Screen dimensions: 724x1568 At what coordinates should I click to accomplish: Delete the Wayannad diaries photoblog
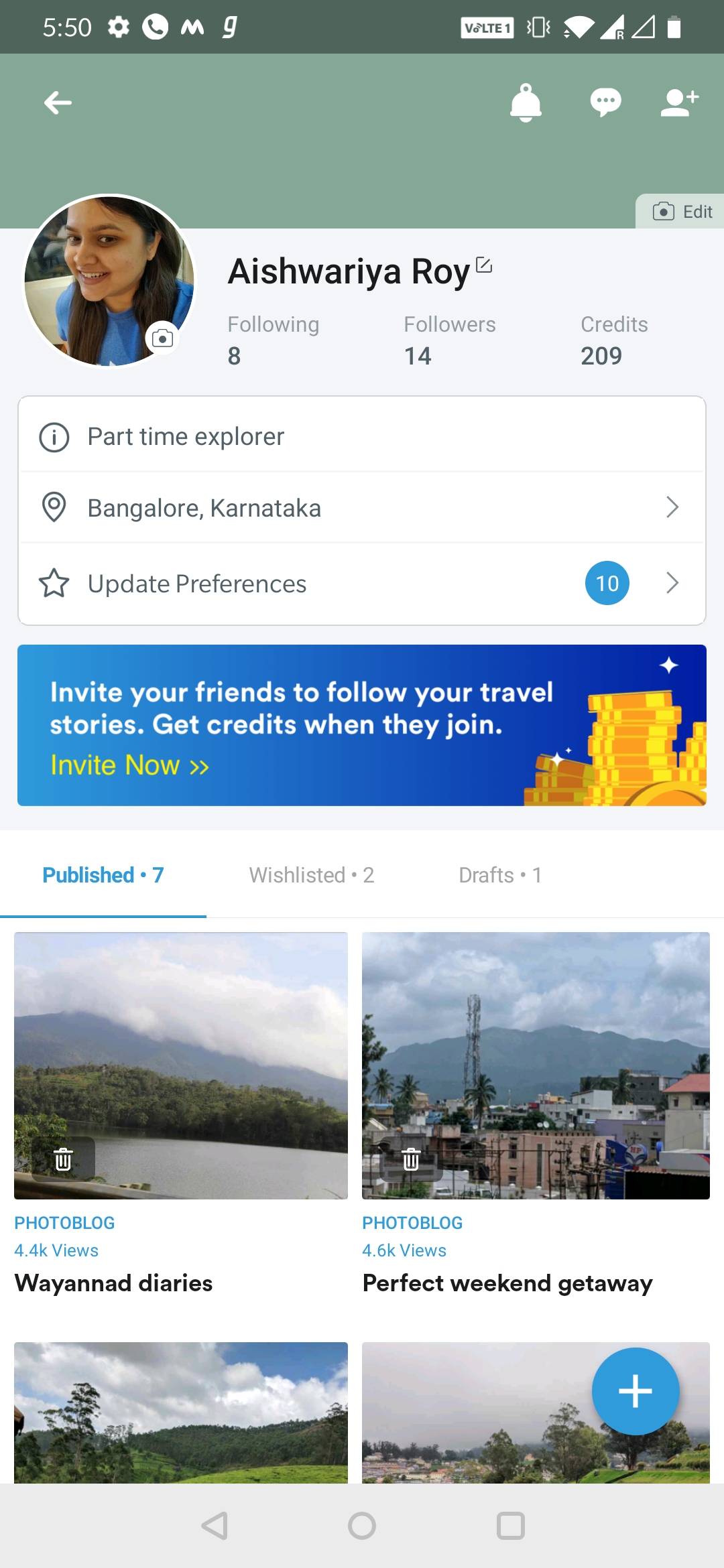coord(63,1159)
